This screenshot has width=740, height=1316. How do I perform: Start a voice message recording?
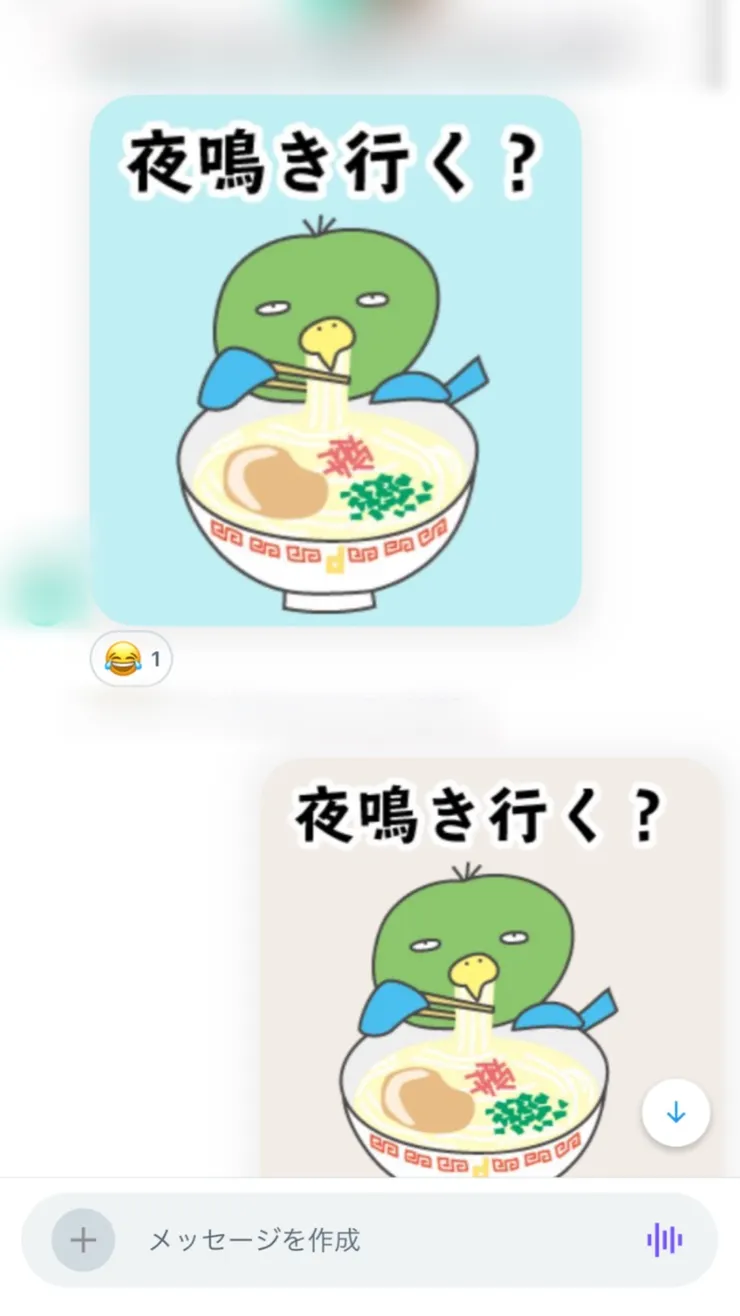664,1241
